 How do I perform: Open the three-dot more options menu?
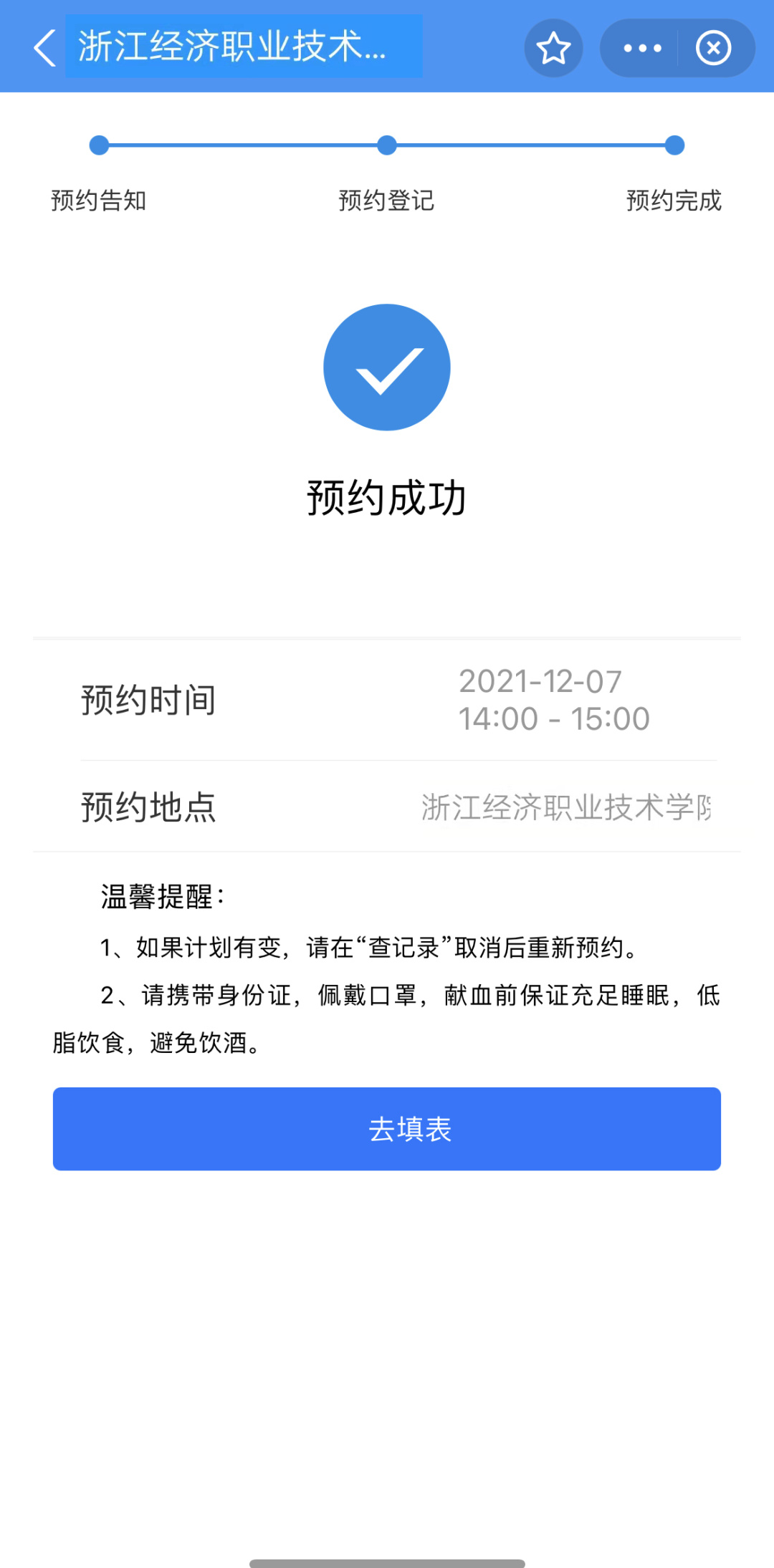[x=642, y=48]
